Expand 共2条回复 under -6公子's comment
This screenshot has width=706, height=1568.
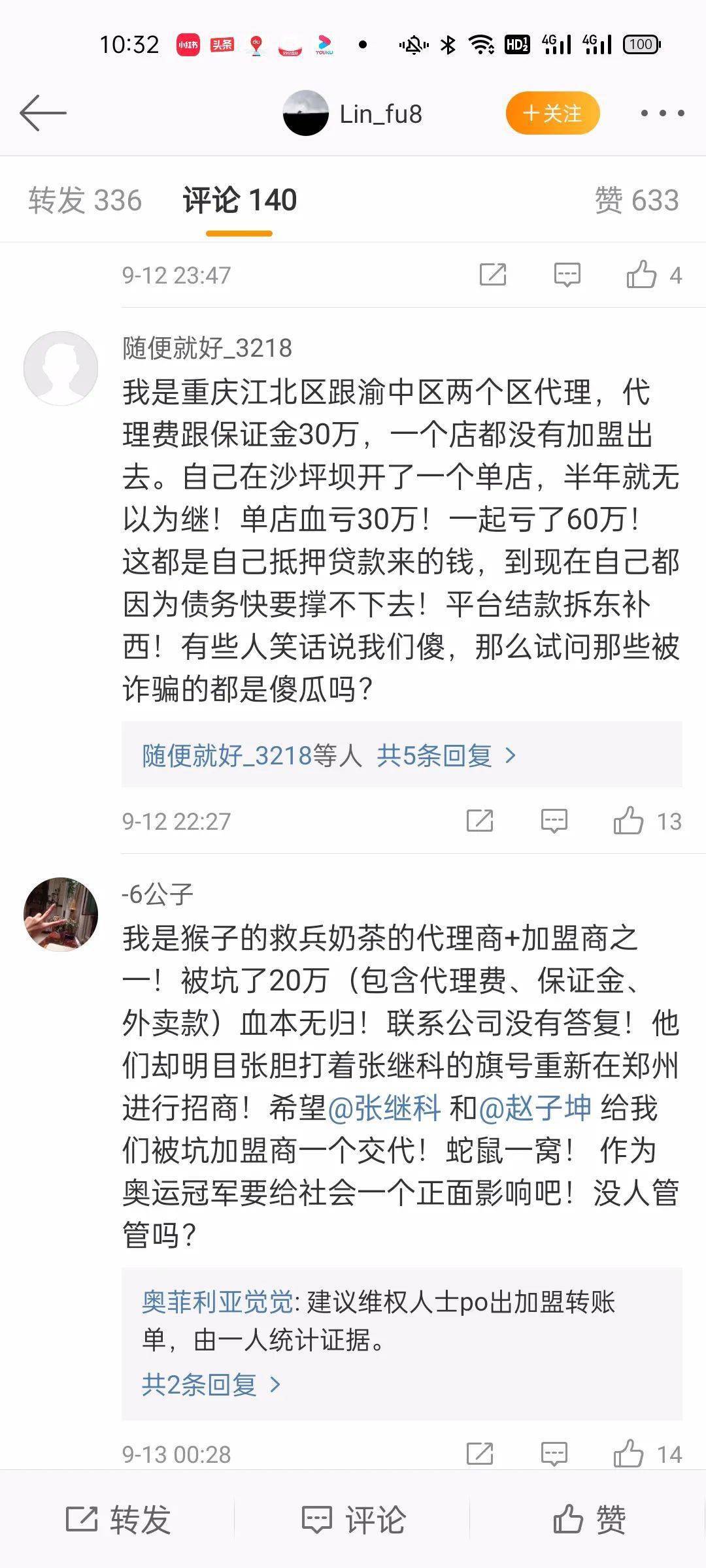click(x=210, y=1384)
